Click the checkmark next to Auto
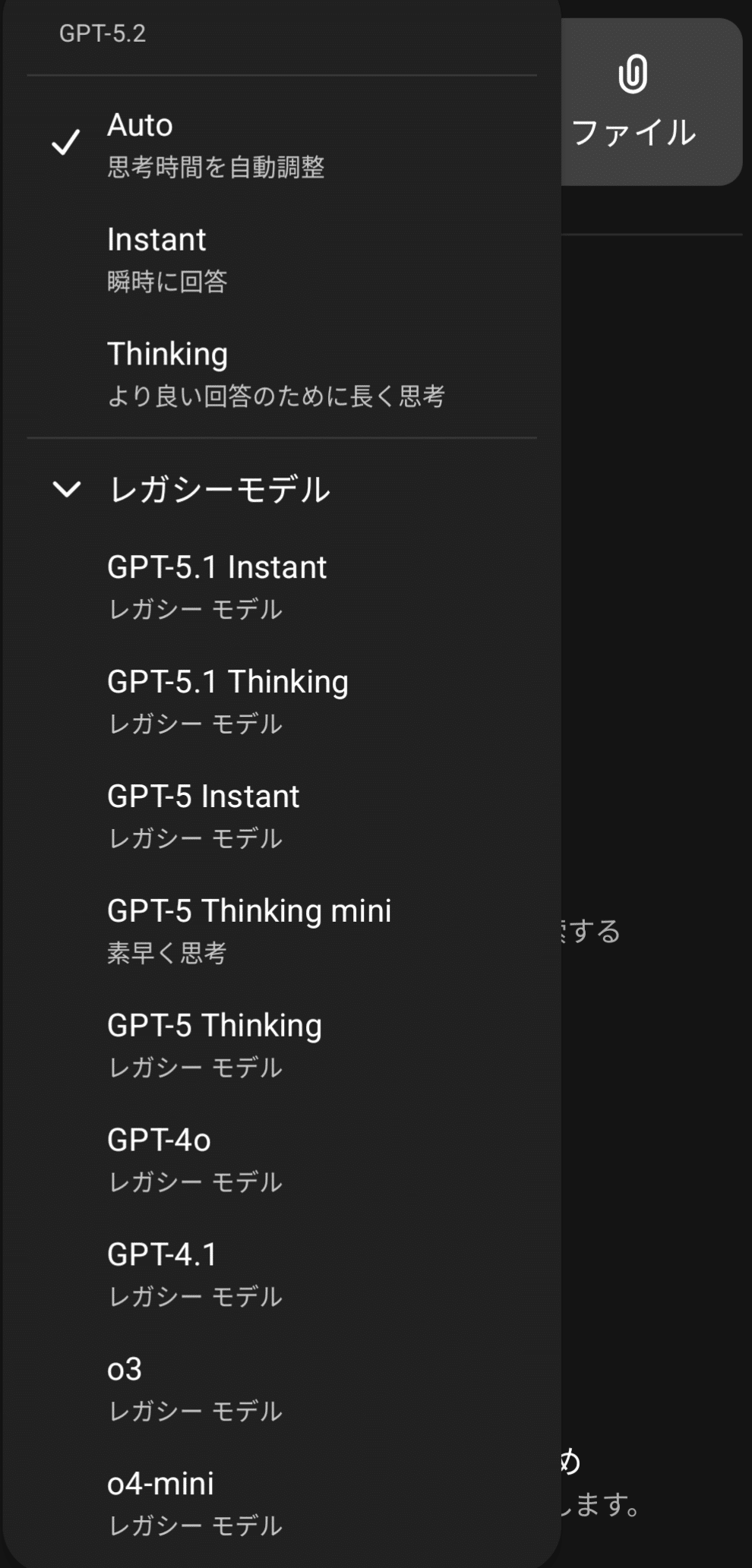 point(67,143)
